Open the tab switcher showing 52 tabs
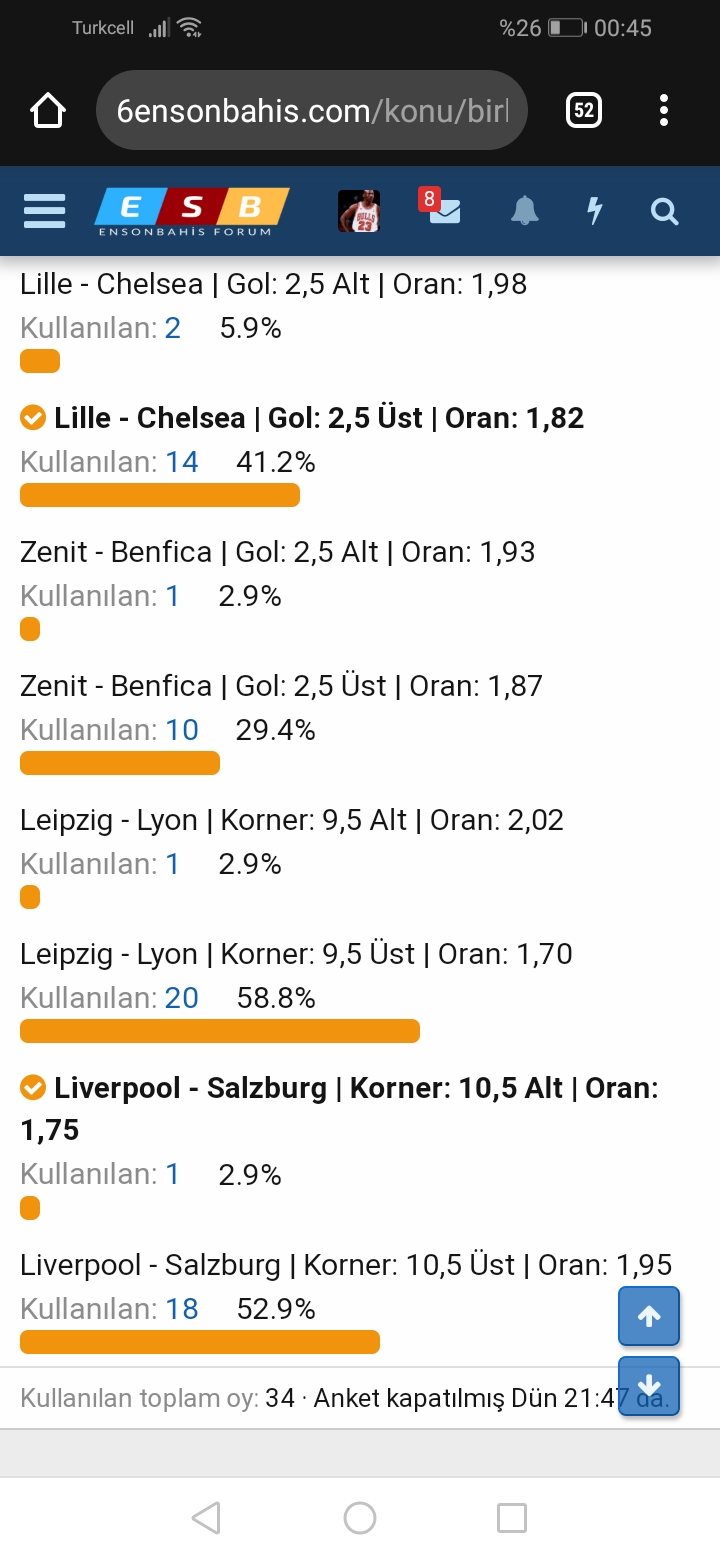Viewport: 720px width, 1560px height. coord(584,110)
